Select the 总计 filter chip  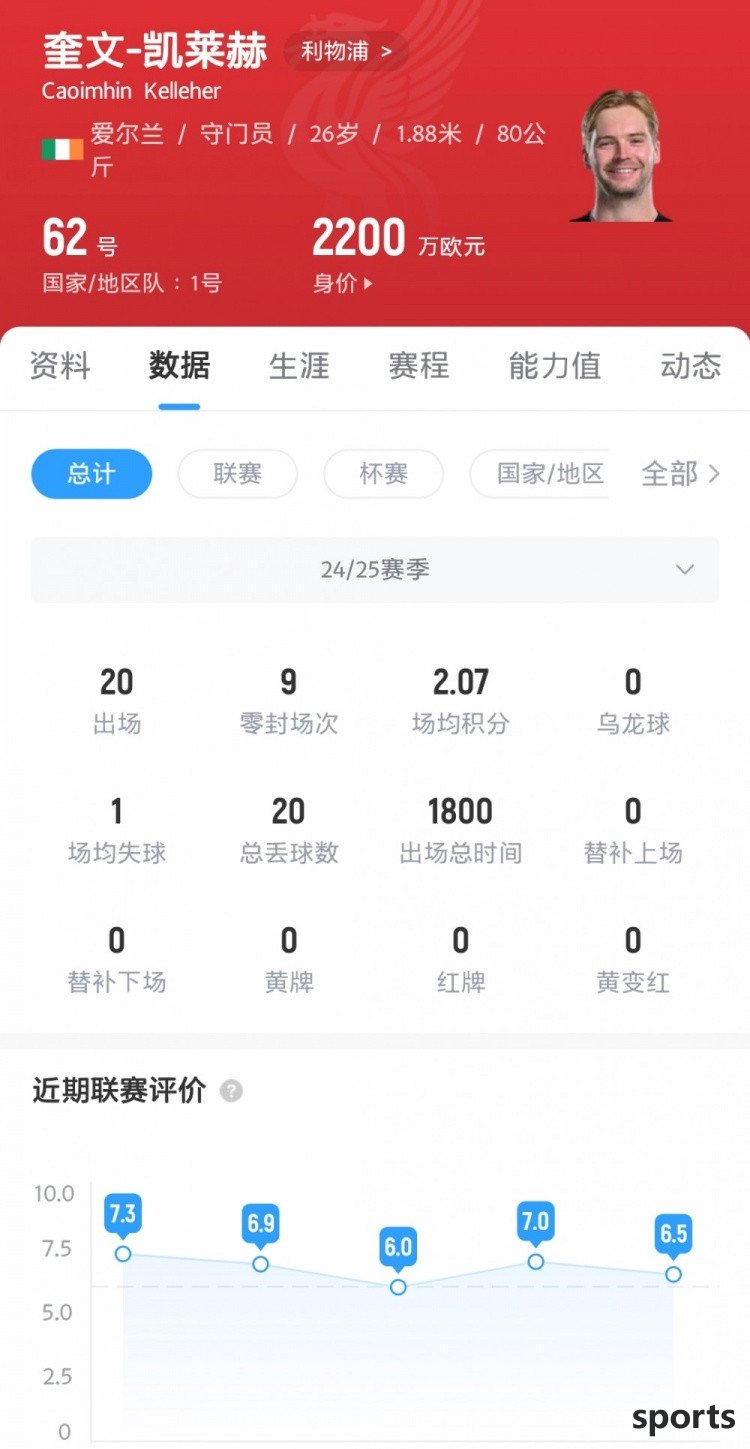point(92,474)
